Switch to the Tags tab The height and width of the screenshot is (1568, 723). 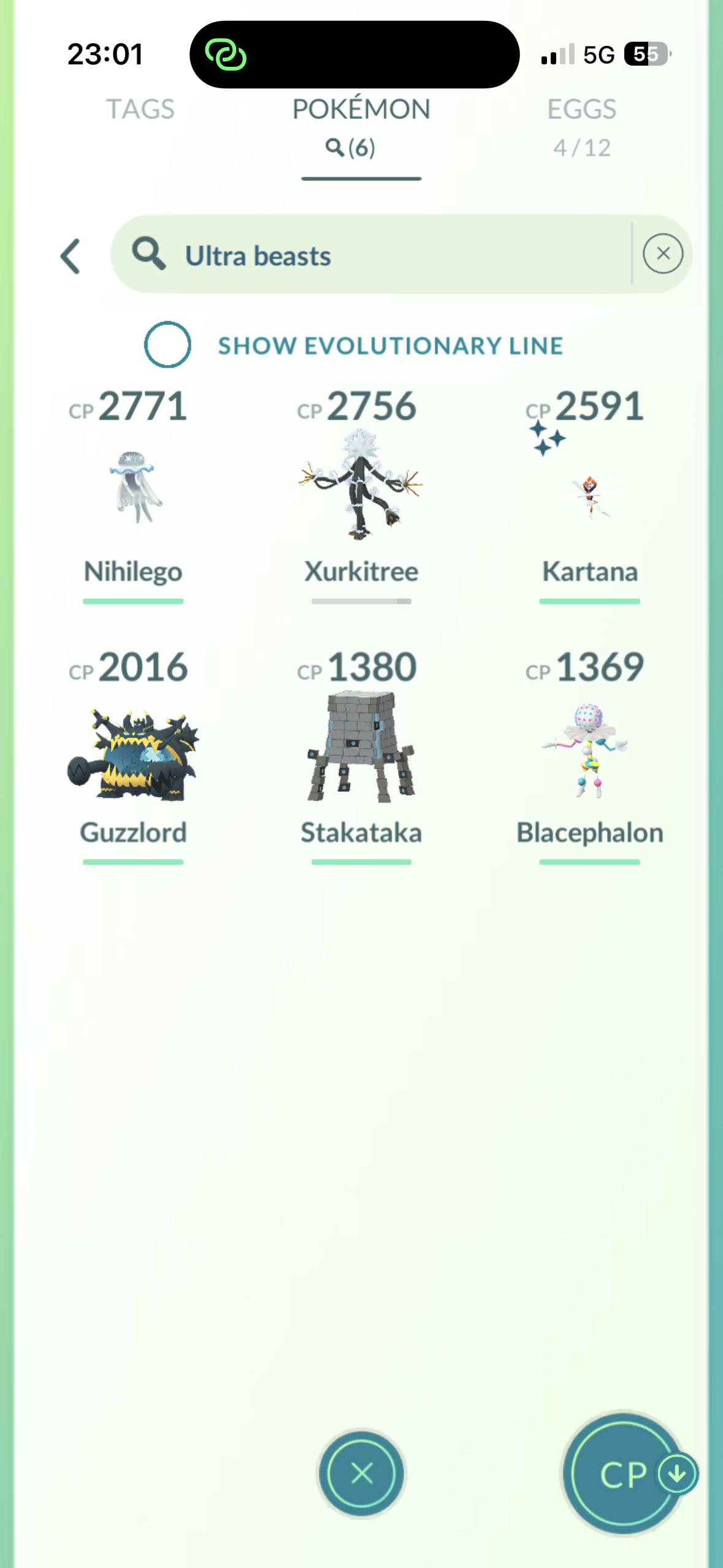point(140,110)
